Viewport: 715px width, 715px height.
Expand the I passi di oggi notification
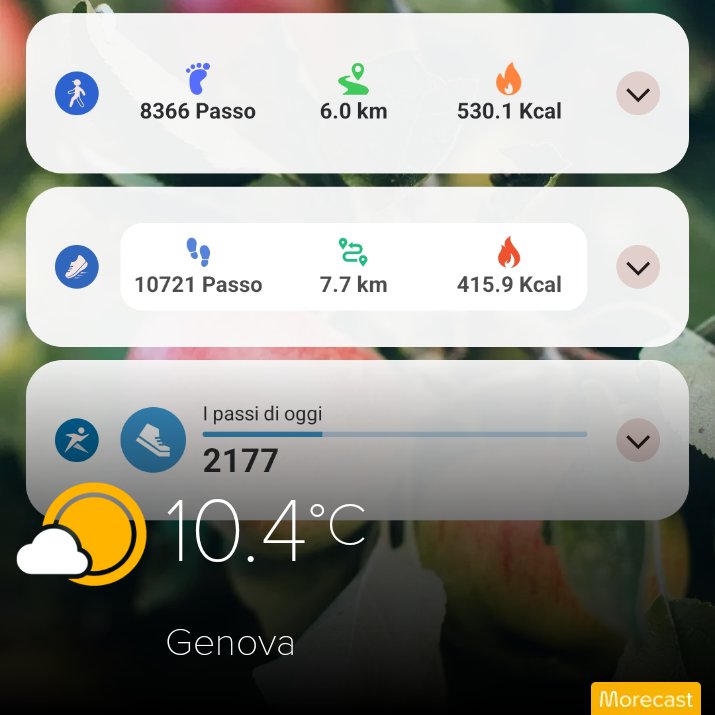pos(638,440)
